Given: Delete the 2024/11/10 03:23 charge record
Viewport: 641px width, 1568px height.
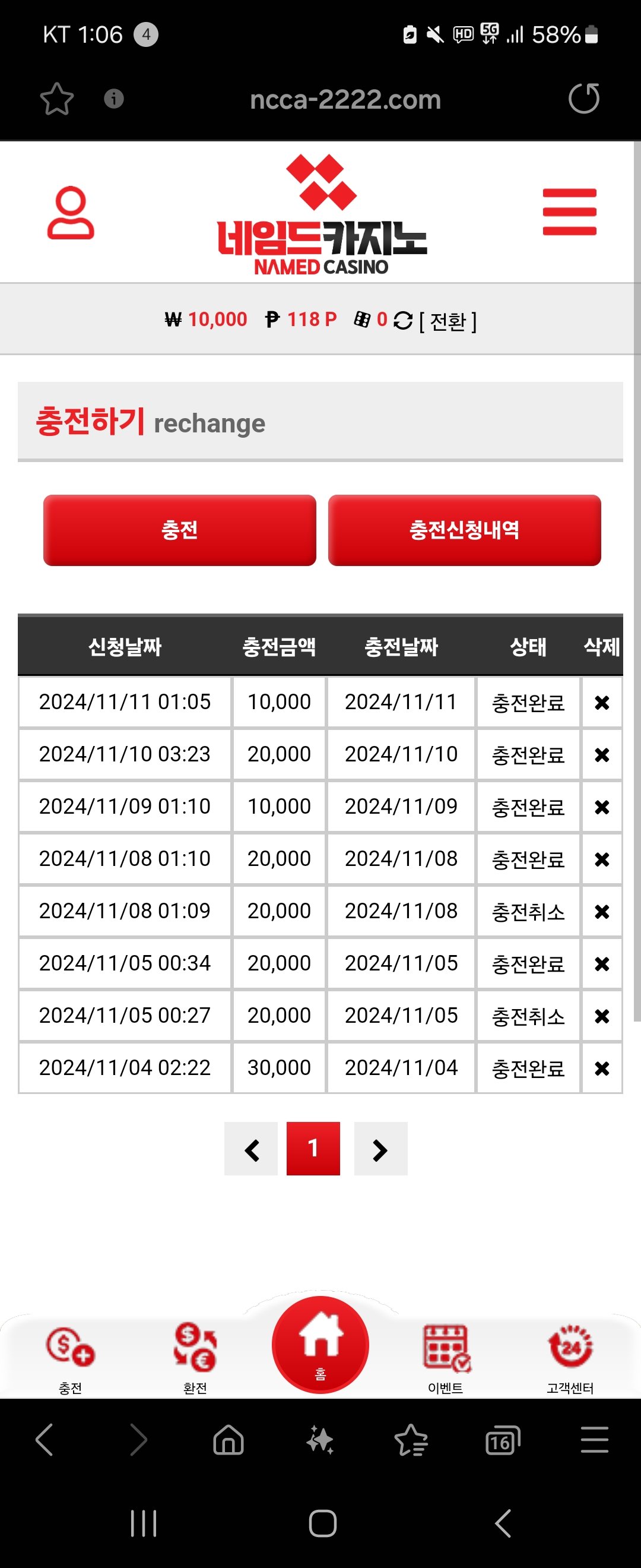Looking at the screenshot, I should pyautogui.click(x=601, y=755).
